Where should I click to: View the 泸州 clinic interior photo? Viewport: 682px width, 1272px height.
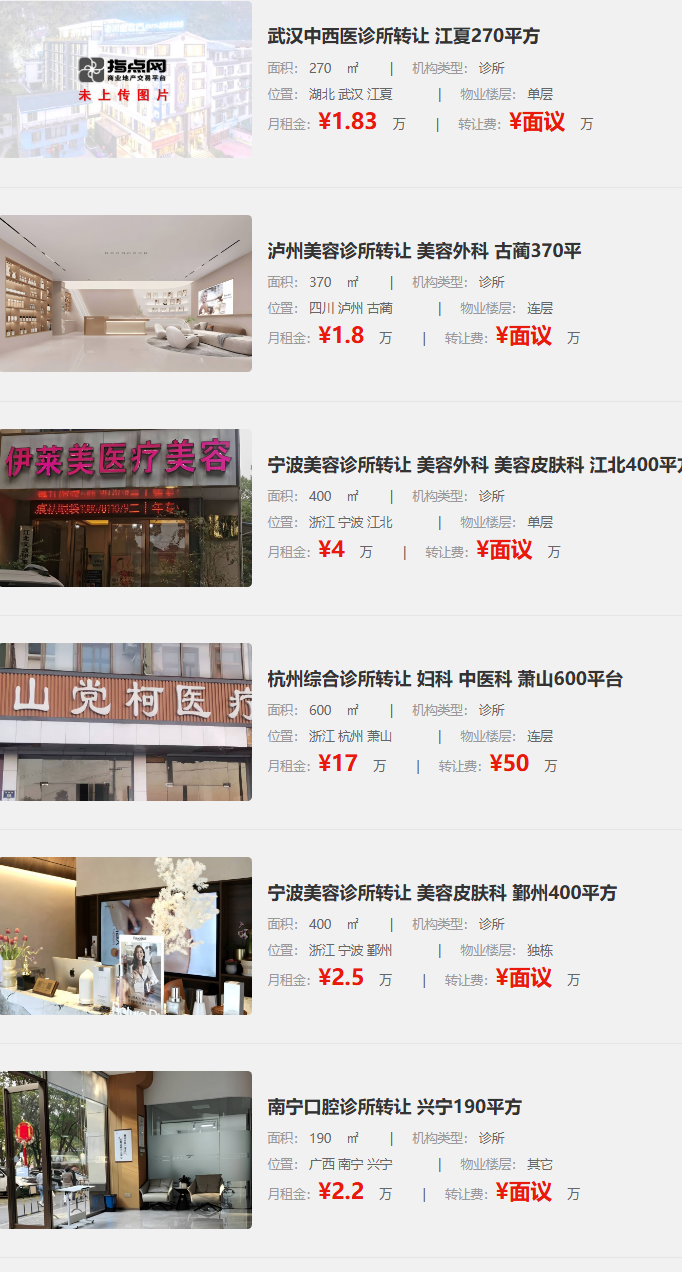point(126,293)
